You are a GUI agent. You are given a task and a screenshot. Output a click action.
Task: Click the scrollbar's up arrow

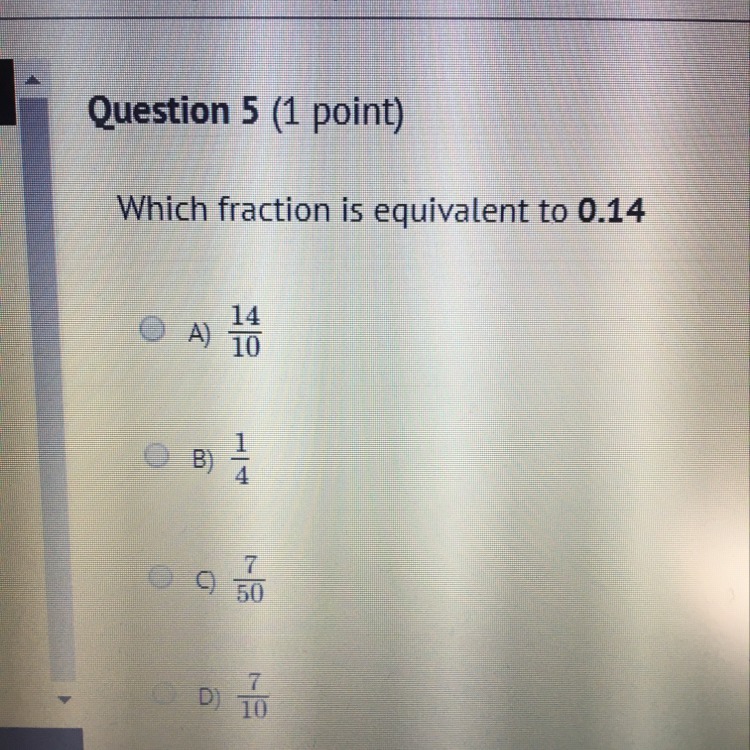33,80
